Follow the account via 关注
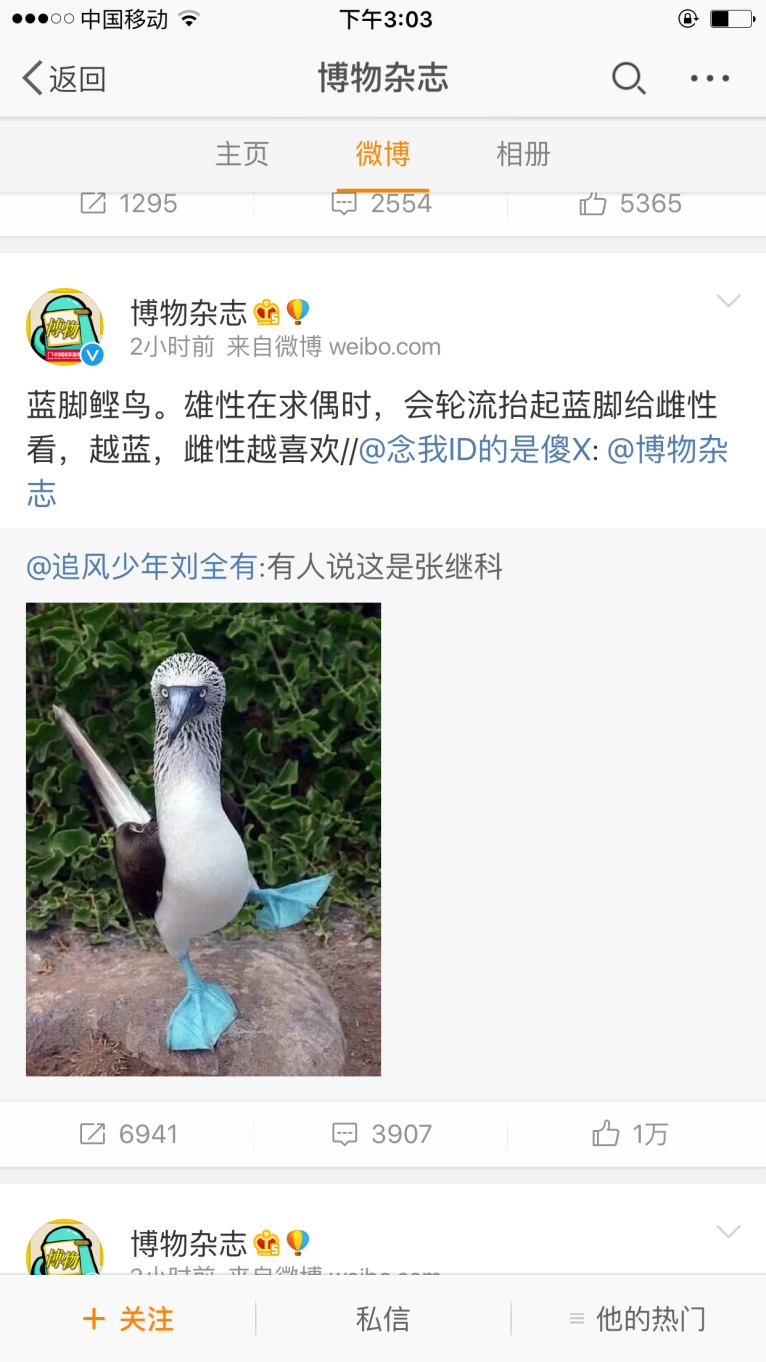This screenshot has height=1362, width=766. [x=128, y=1319]
